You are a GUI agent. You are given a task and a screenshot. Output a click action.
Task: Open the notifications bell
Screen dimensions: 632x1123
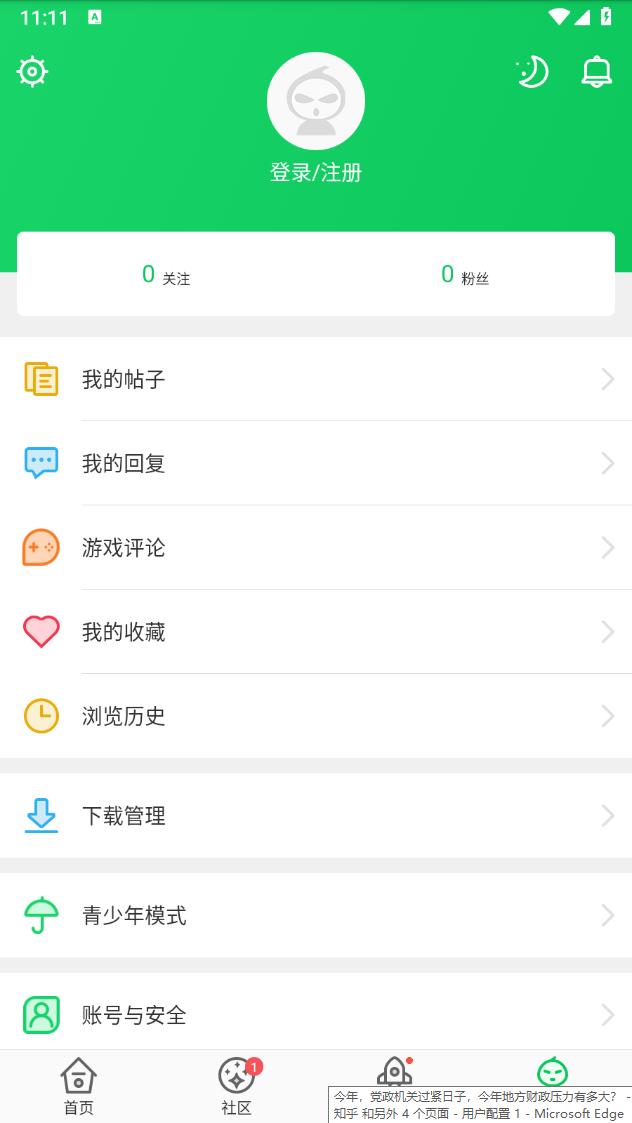[x=596, y=72]
